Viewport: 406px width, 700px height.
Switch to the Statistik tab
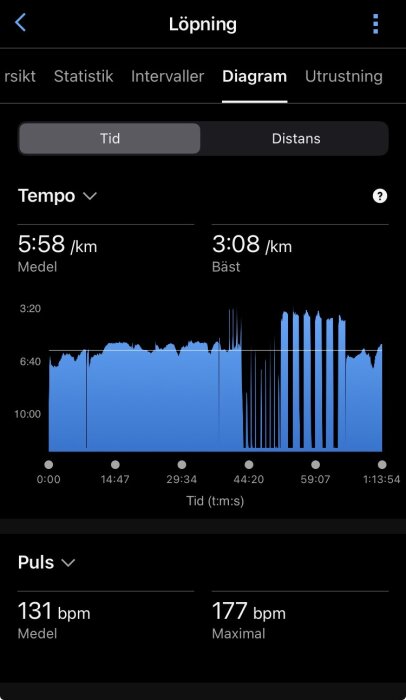(x=84, y=76)
